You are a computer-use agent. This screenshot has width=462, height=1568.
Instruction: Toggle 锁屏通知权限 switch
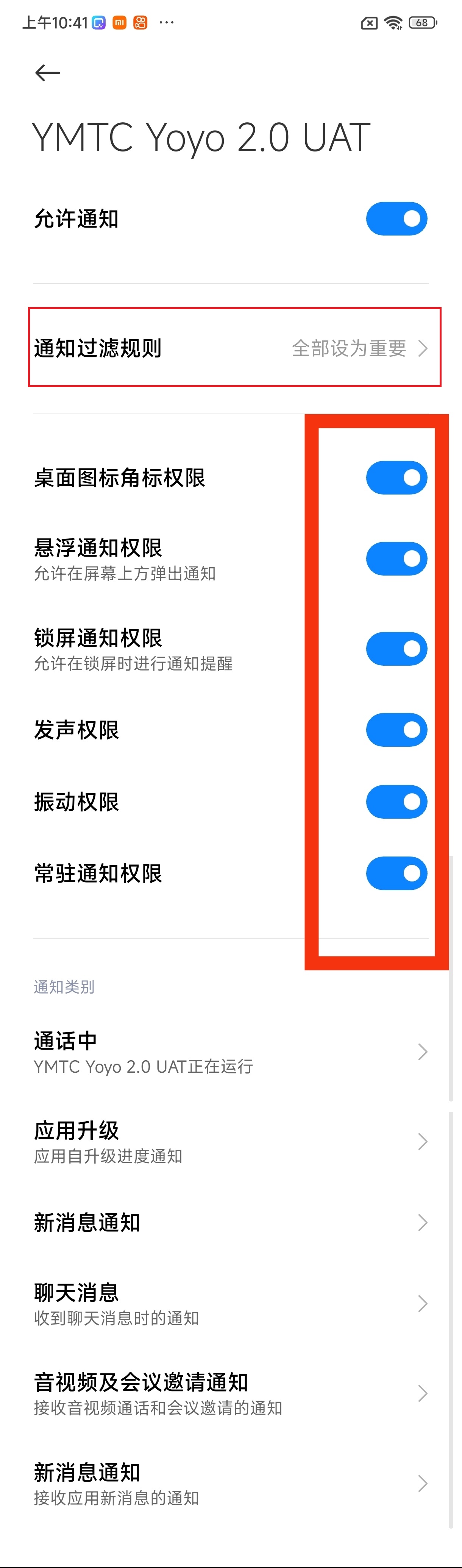pyautogui.click(x=396, y=649)
